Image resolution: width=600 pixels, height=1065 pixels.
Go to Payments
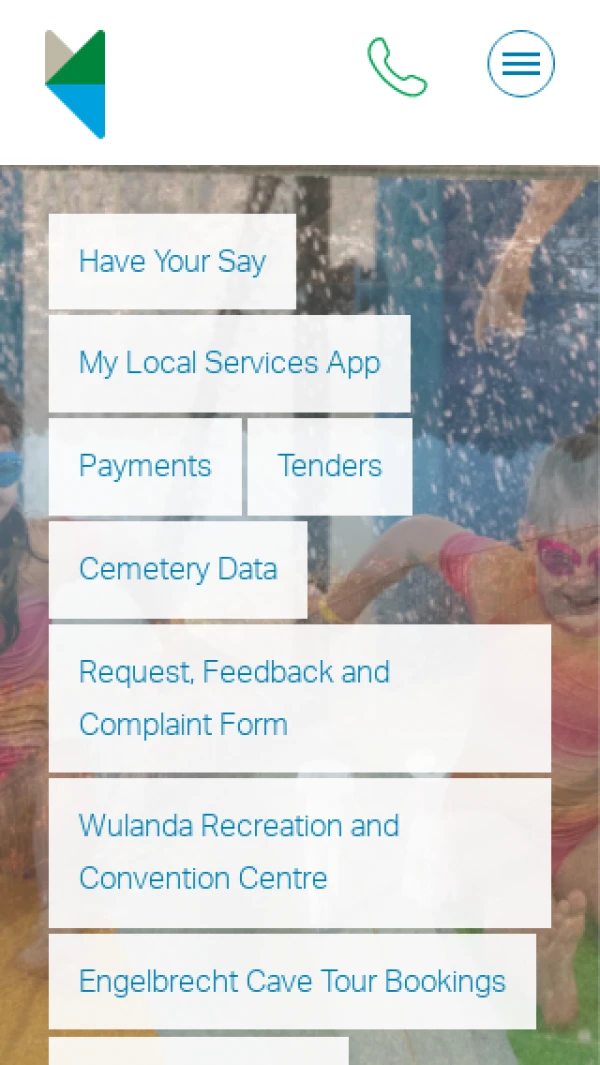(x=145, y=466)
